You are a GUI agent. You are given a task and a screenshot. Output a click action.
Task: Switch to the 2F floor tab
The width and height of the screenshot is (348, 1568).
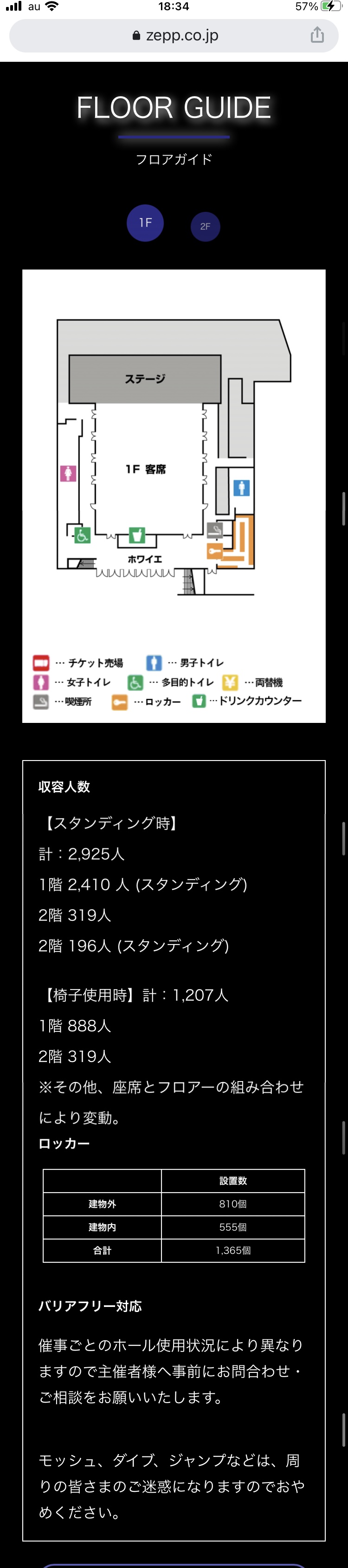(205, 226)
